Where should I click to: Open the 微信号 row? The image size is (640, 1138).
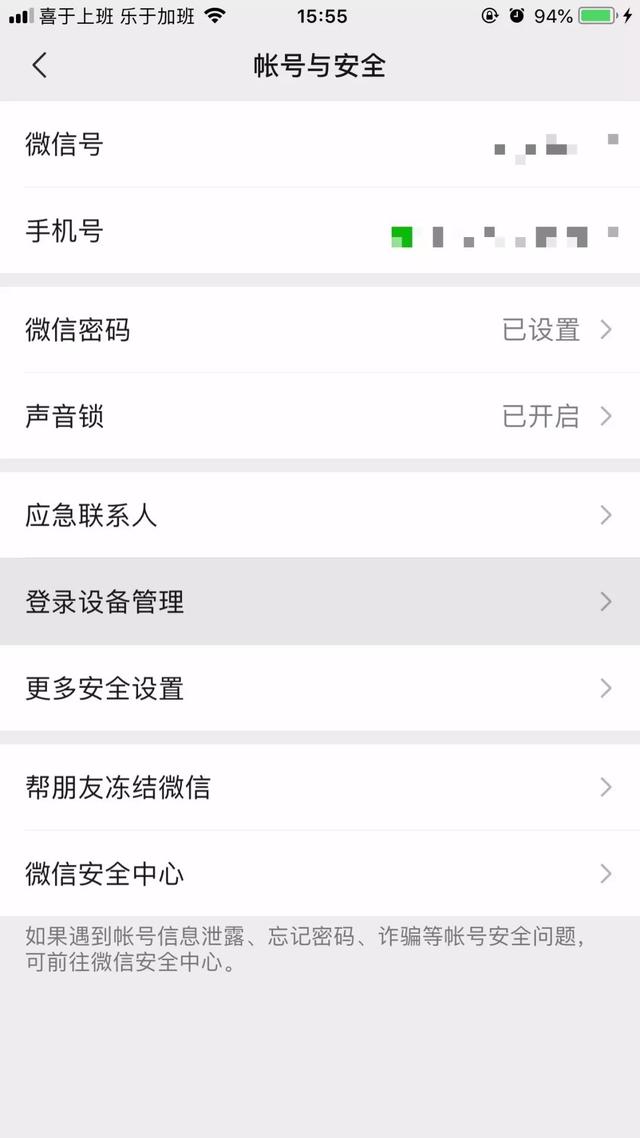click(x=320, y=146)
